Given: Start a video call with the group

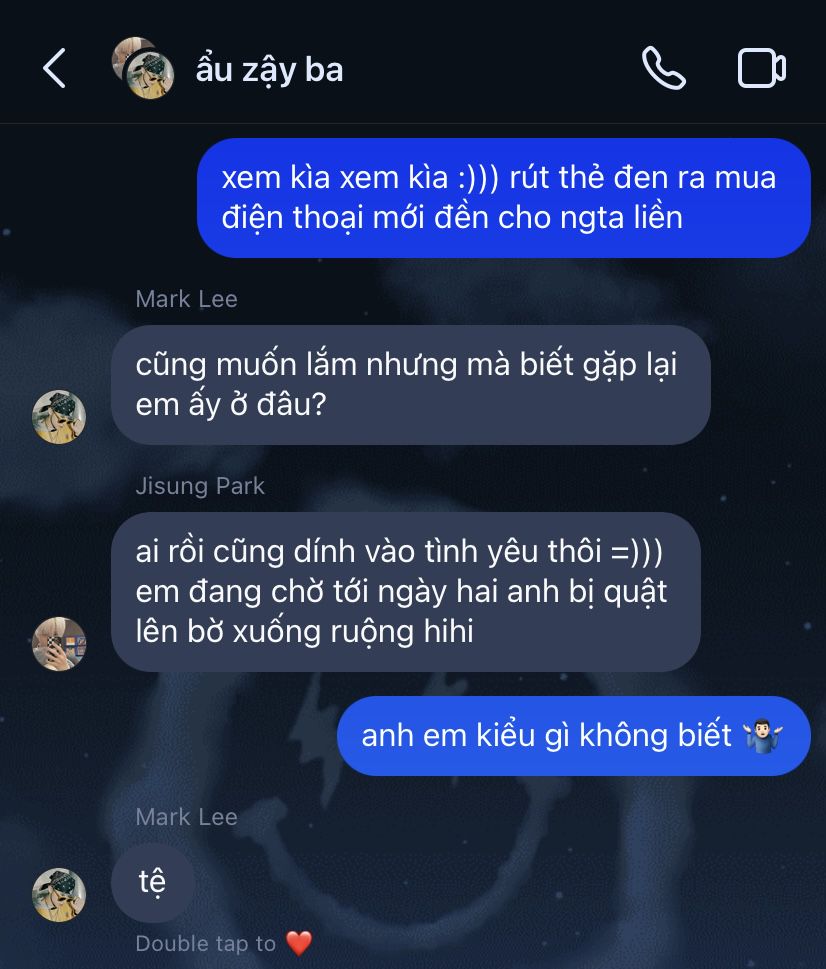Looking at the screenshot, I should [x=761, y=69].
